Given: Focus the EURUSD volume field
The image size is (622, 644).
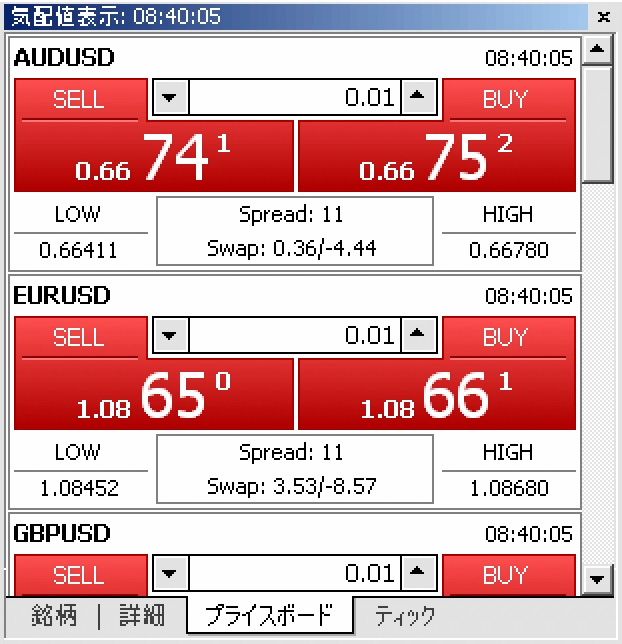Looking at the screenshot, I should pyautogui.click(x=295, y=336).
